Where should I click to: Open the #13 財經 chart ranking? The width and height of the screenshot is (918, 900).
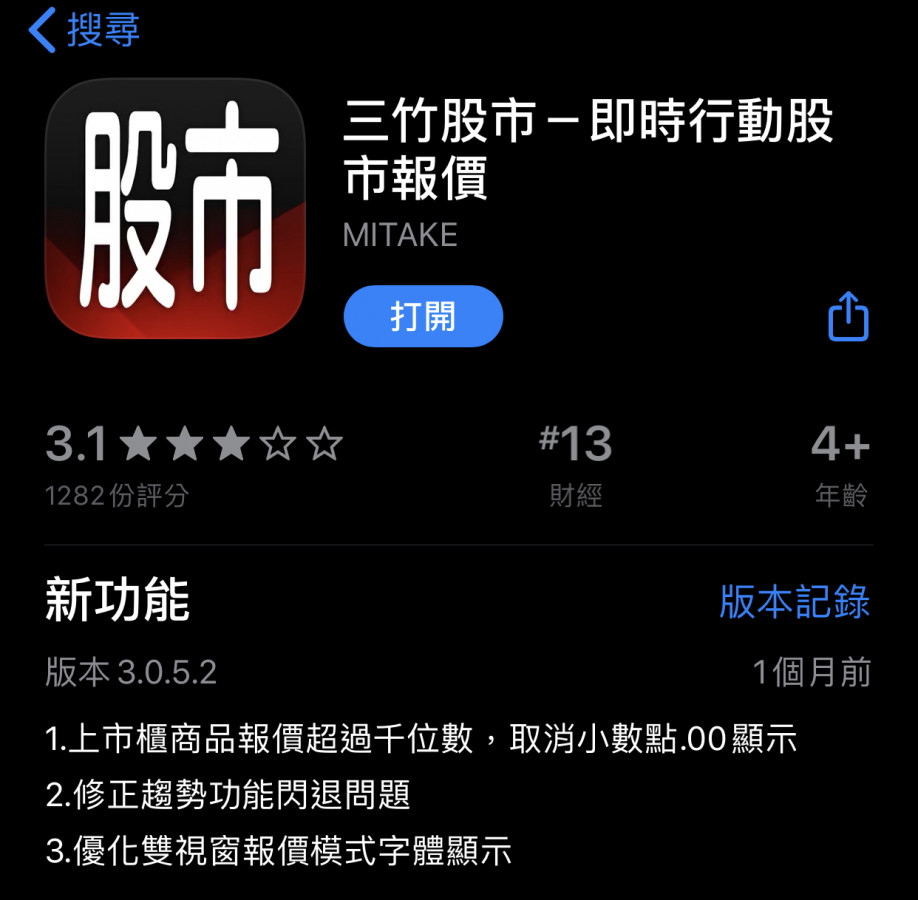(575, 465)
